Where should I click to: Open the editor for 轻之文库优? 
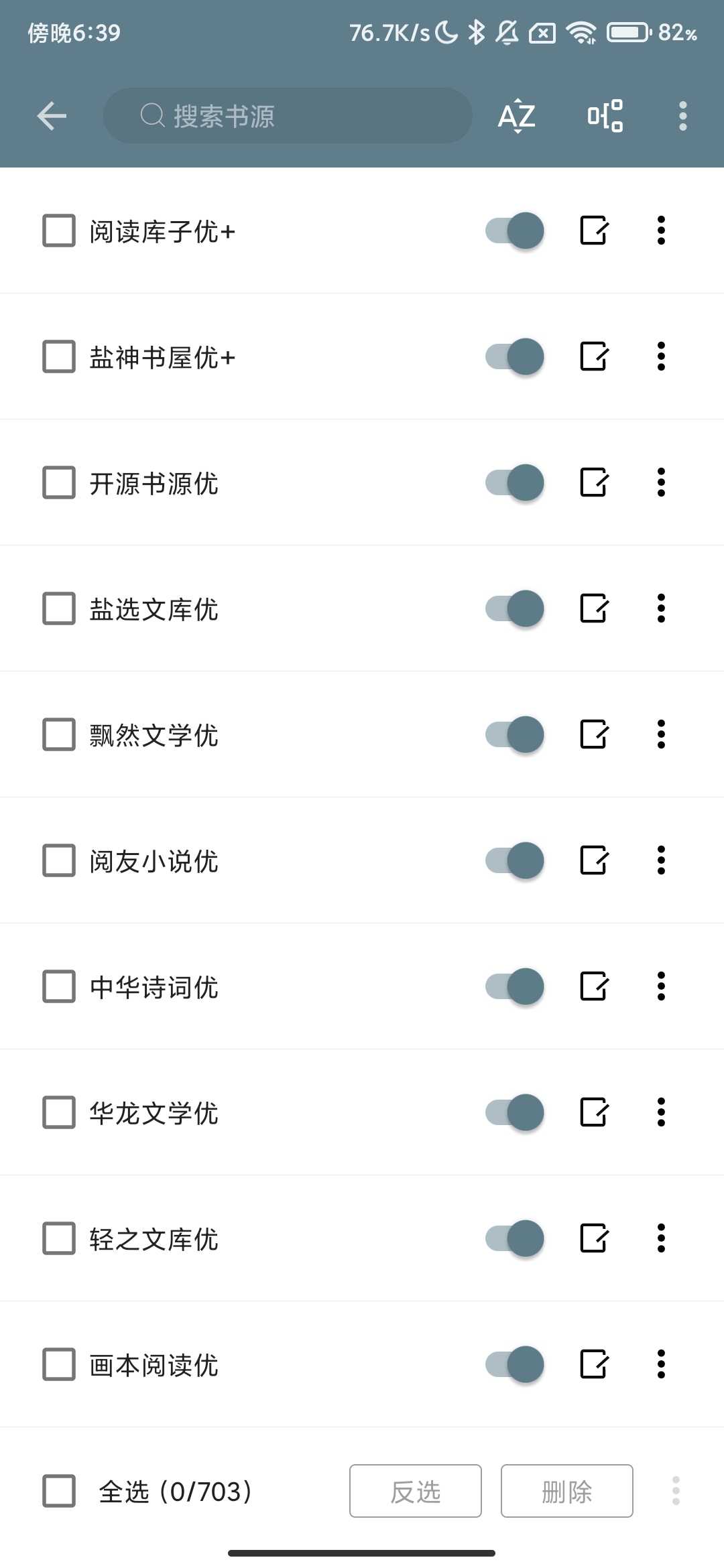coord(595,1238)
